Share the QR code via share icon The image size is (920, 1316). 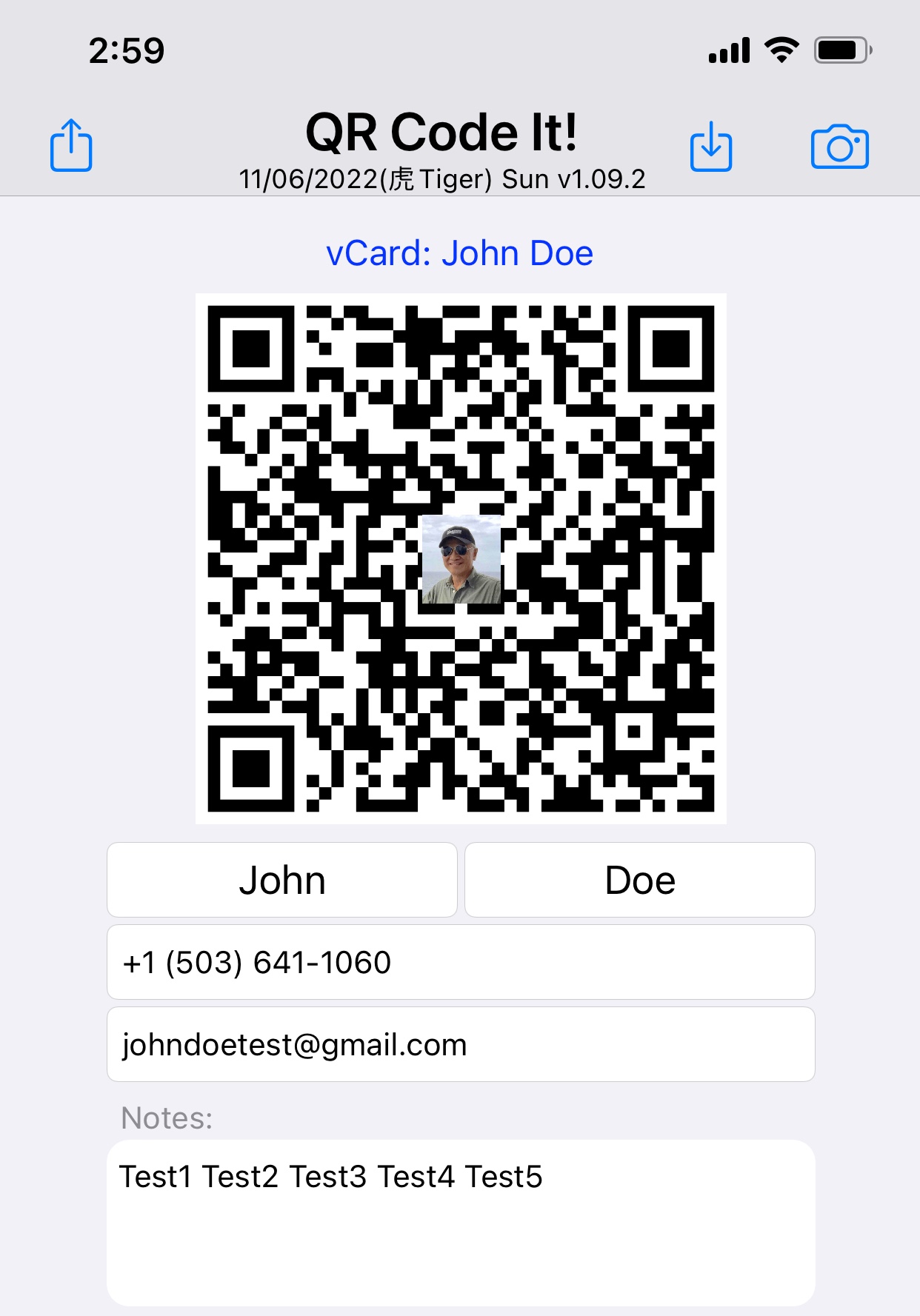pyautogui.click(x=71, y=145)
